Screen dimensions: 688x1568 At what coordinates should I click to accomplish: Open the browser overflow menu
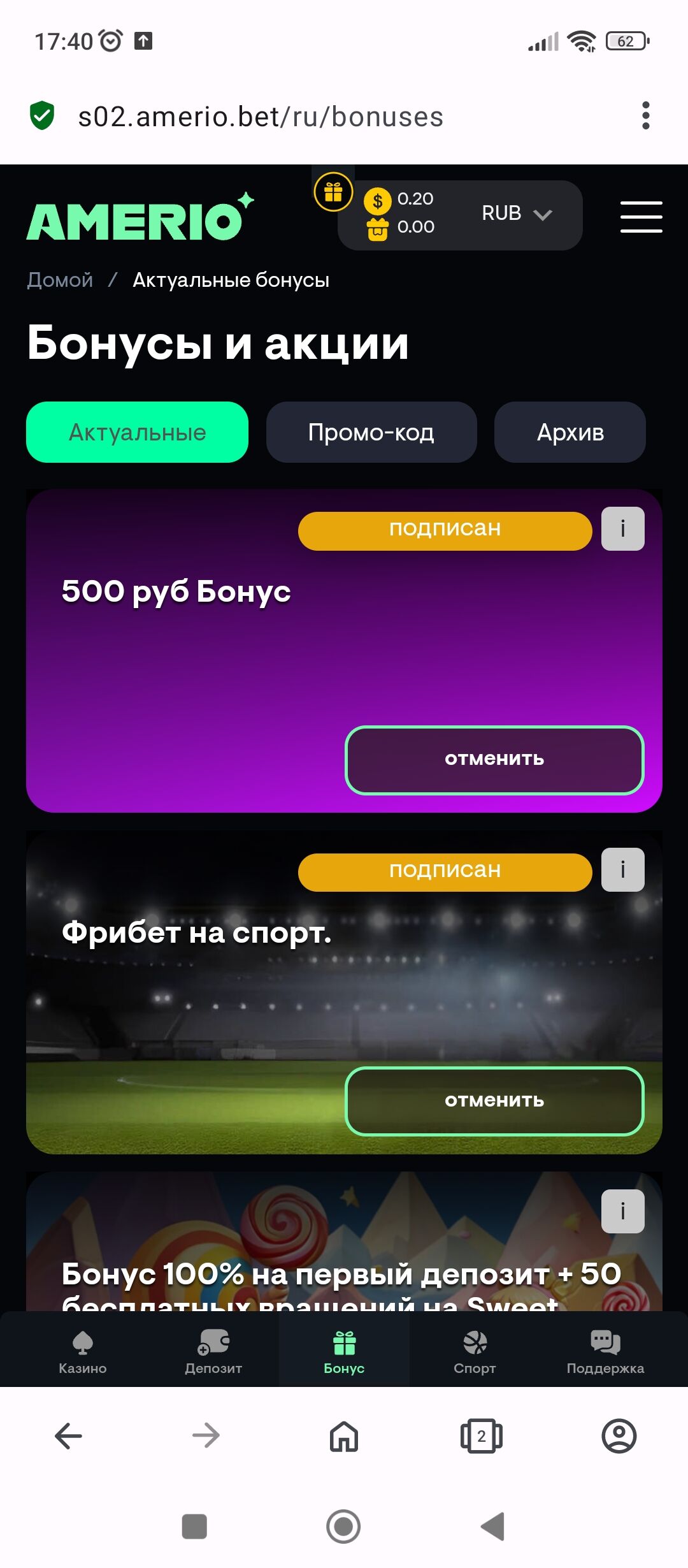645,116
